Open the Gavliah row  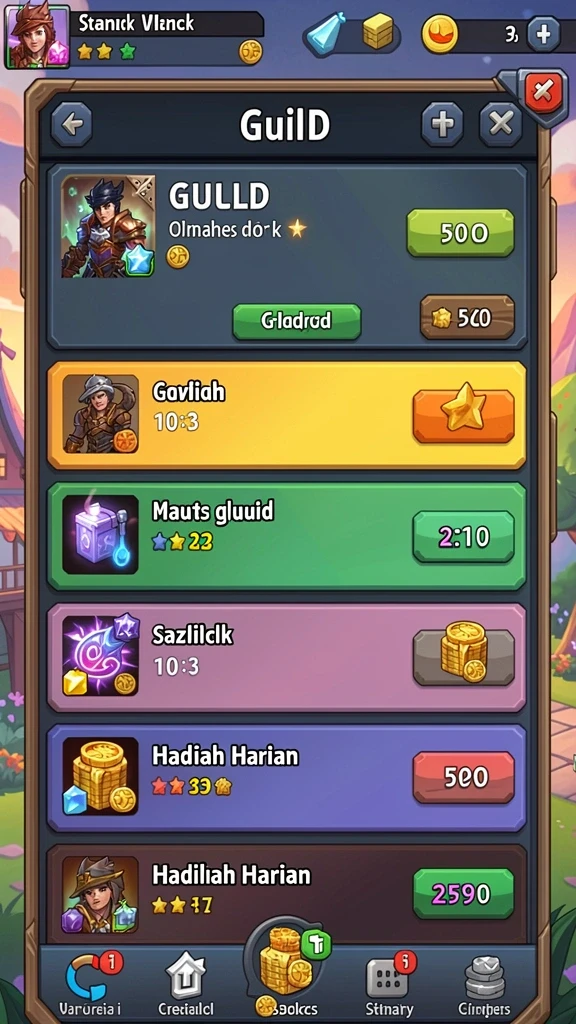(x=287, y=415)
